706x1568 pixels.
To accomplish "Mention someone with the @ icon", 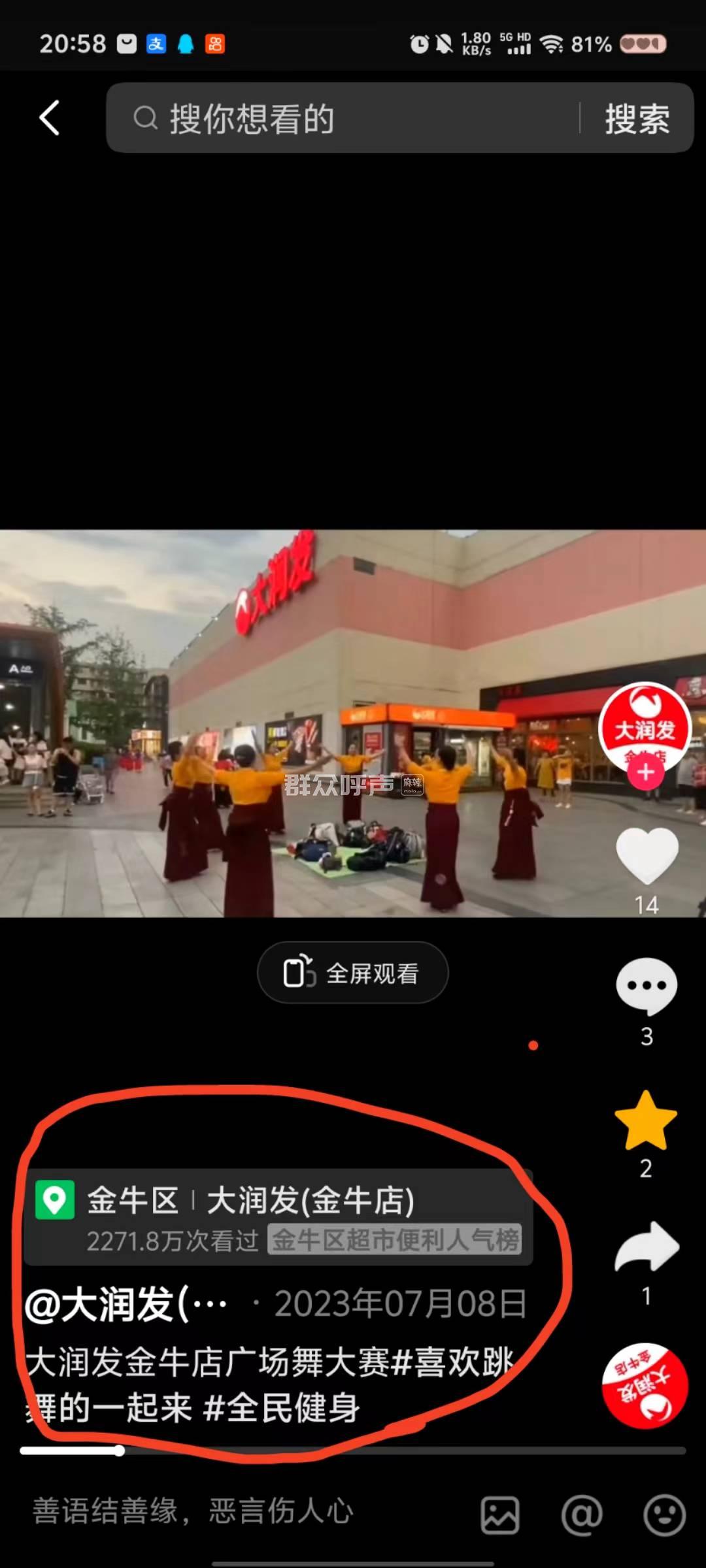I will [x=582, y=1514].
